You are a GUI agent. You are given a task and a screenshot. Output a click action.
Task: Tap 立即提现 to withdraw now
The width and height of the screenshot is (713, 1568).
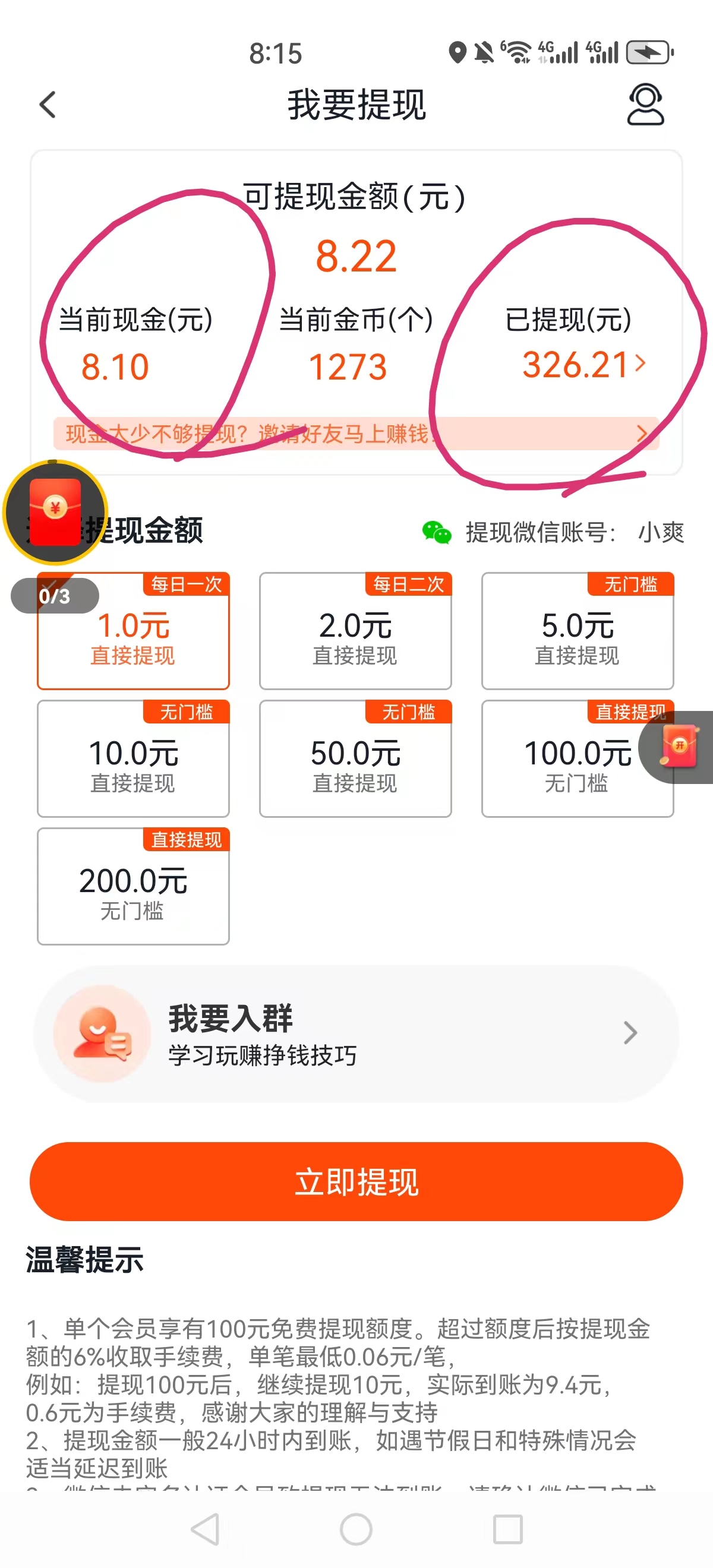(x=356, y=1181)
